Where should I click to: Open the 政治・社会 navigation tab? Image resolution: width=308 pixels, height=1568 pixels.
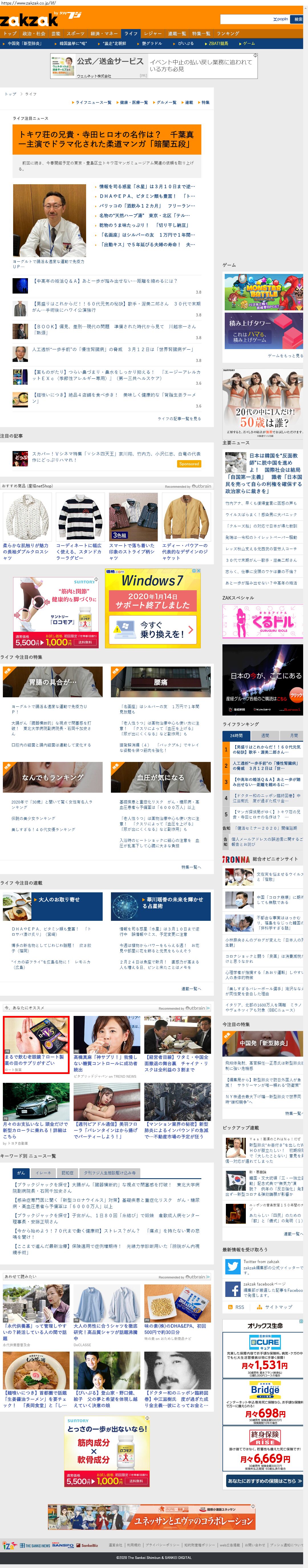[x=34, y=34]
